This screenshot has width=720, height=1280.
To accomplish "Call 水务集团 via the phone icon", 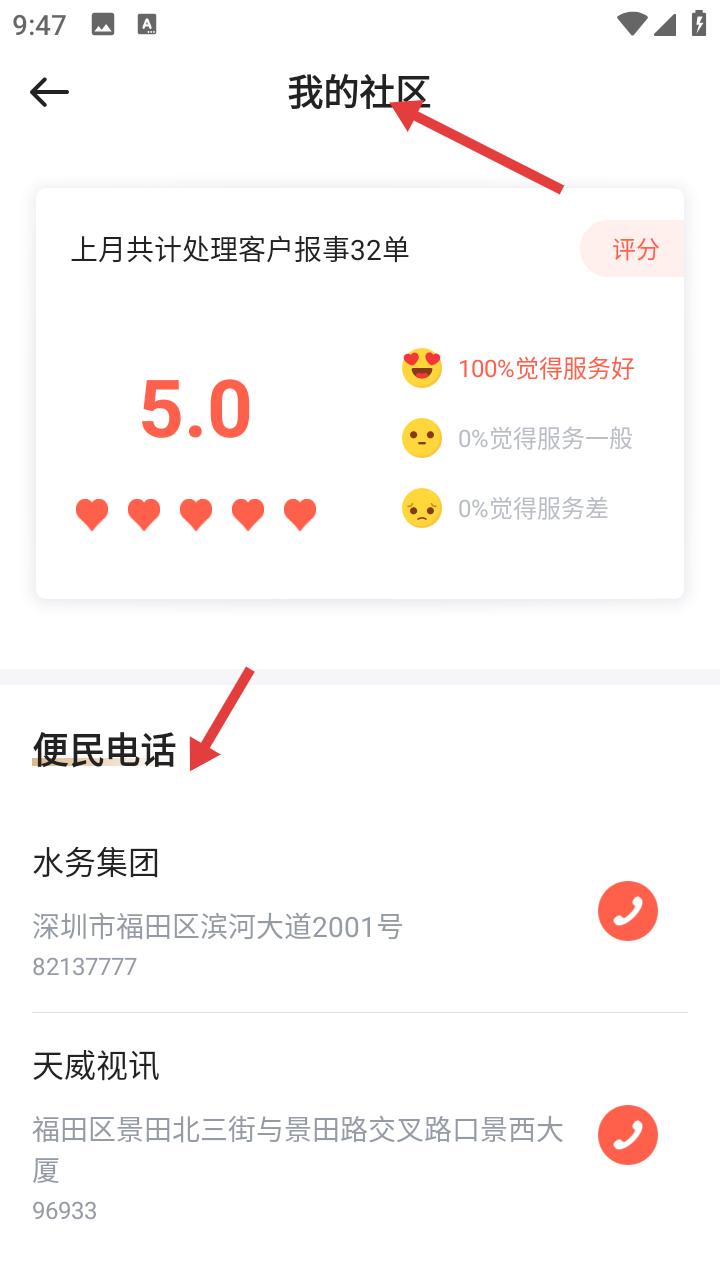I will pyautogui.click(x=627, y=911).
